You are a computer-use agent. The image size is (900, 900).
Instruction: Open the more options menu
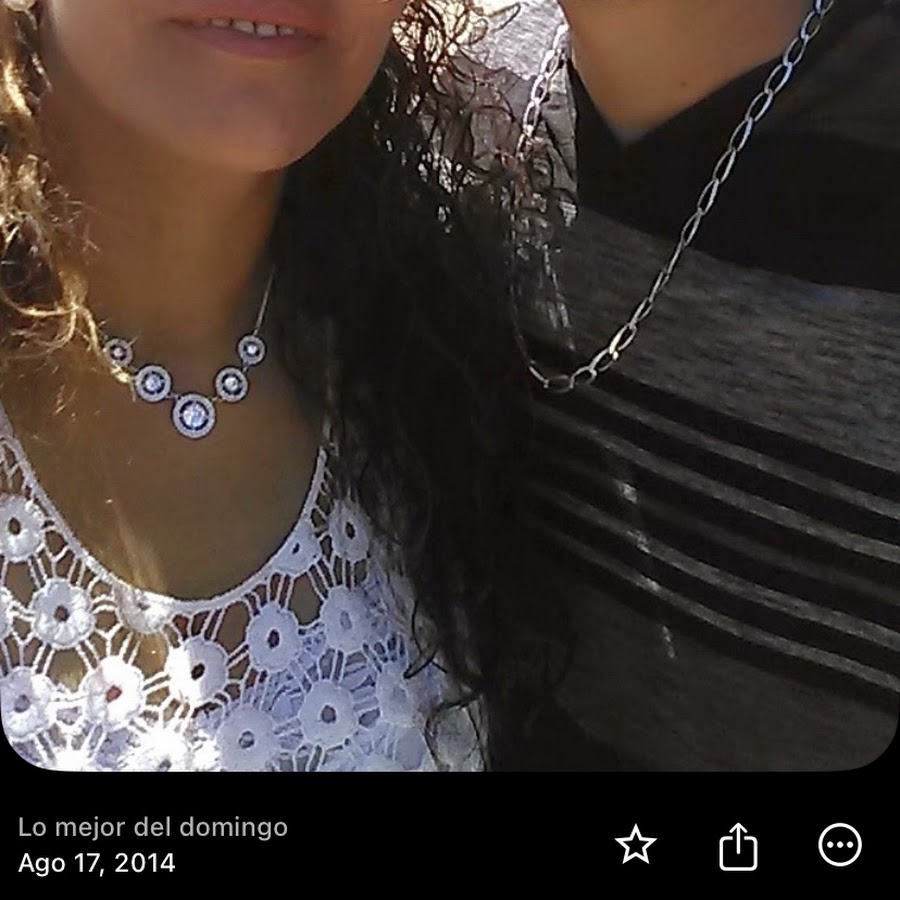click(840, 845)
